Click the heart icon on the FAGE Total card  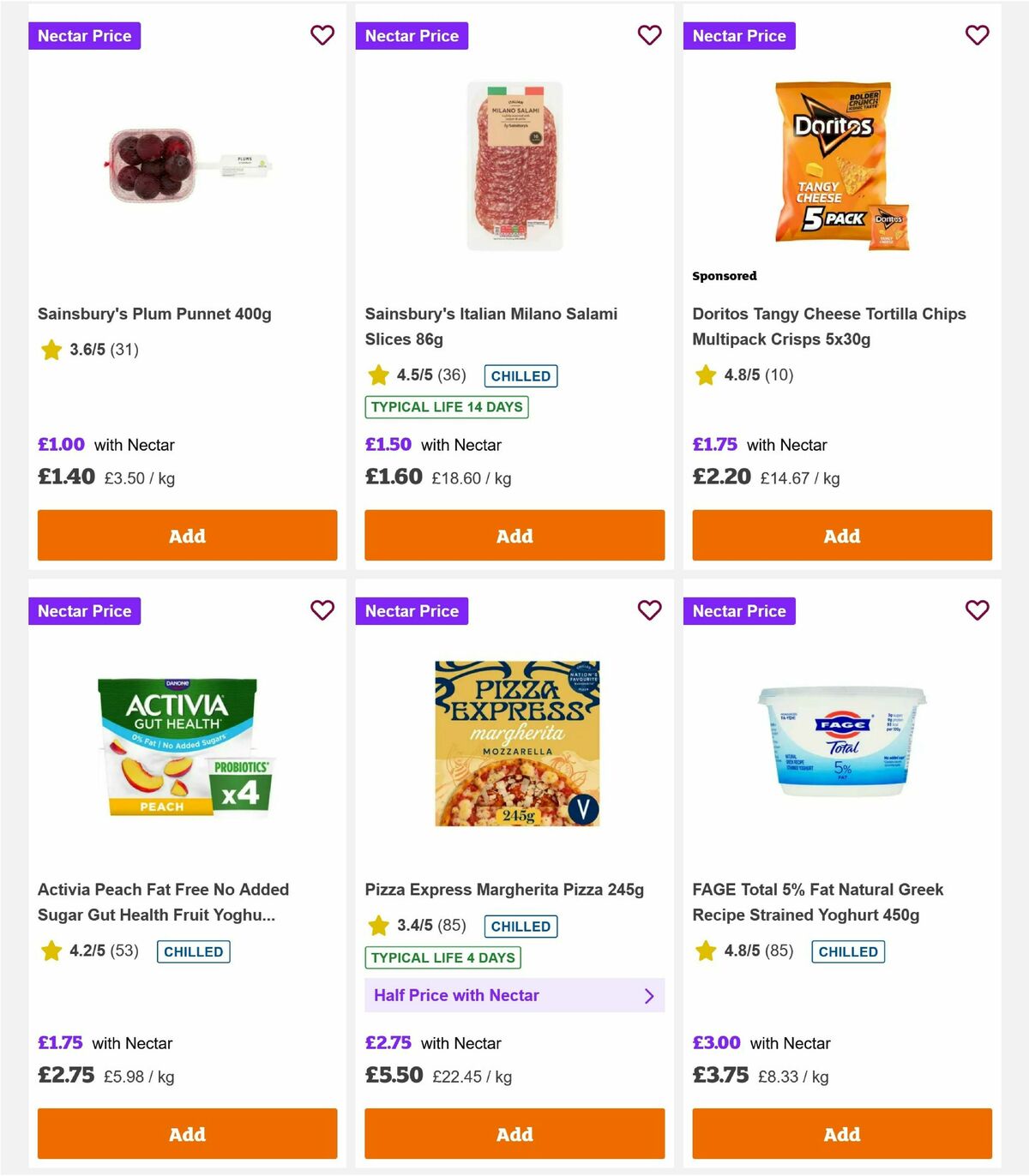(x=977, y=610)
